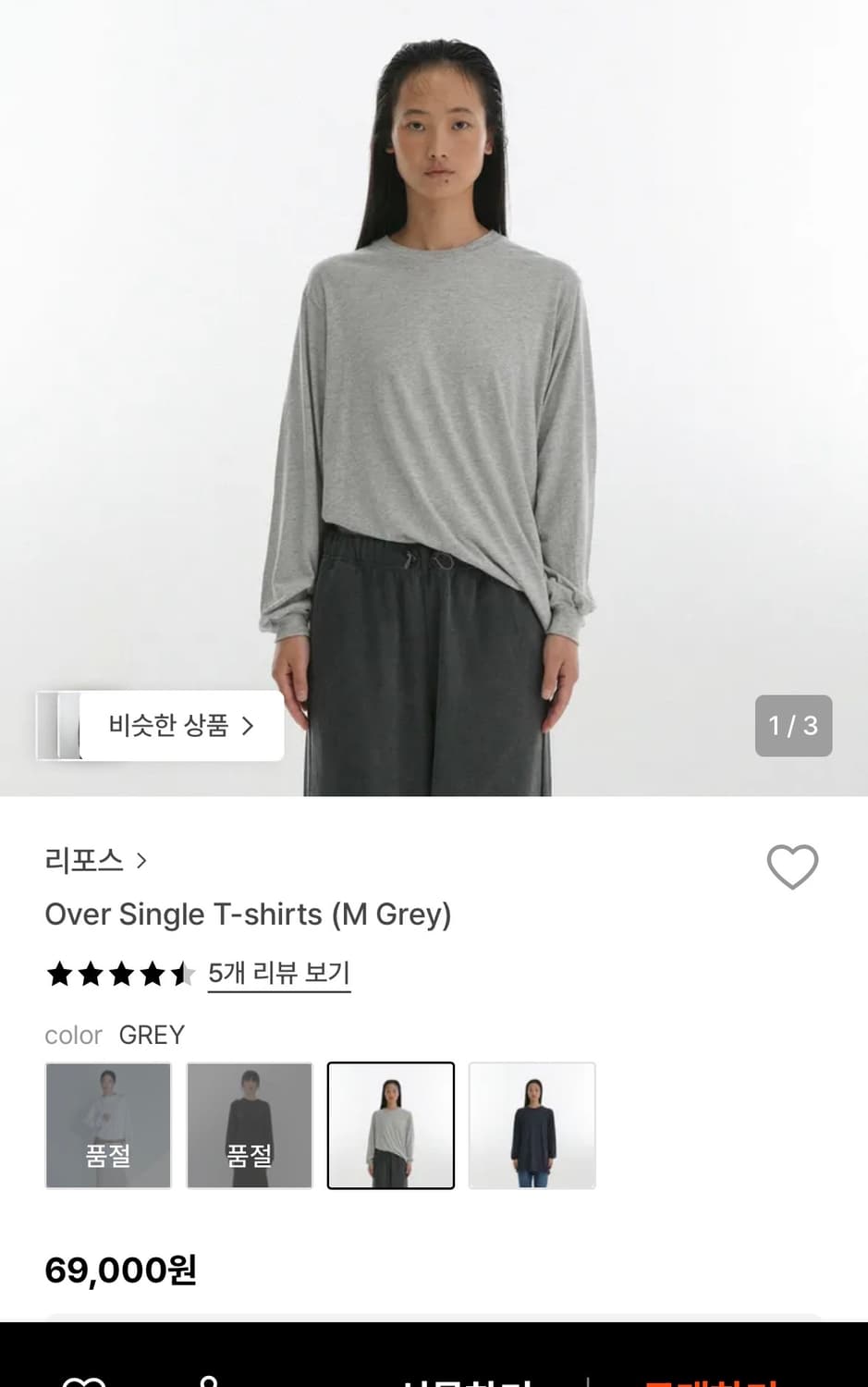Image resolution: width=868 pixels, height=1387 pixels.
Task: Click the second sold-out 품절 charcoal variant
Action: pyautogui.click(x=249, y=1125)
